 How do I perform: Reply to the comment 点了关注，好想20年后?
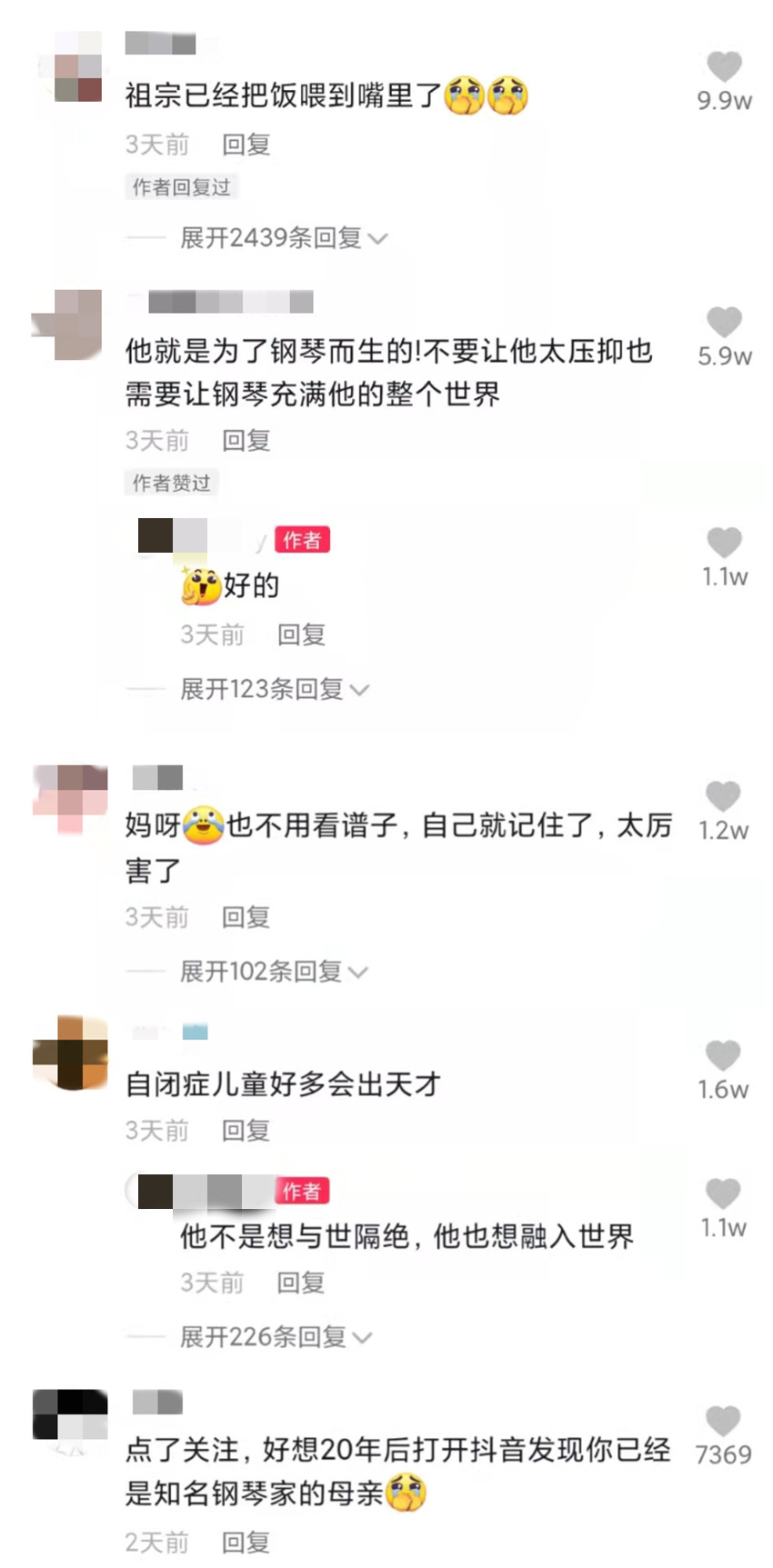pyautogui.click(x=246, y=1543)
